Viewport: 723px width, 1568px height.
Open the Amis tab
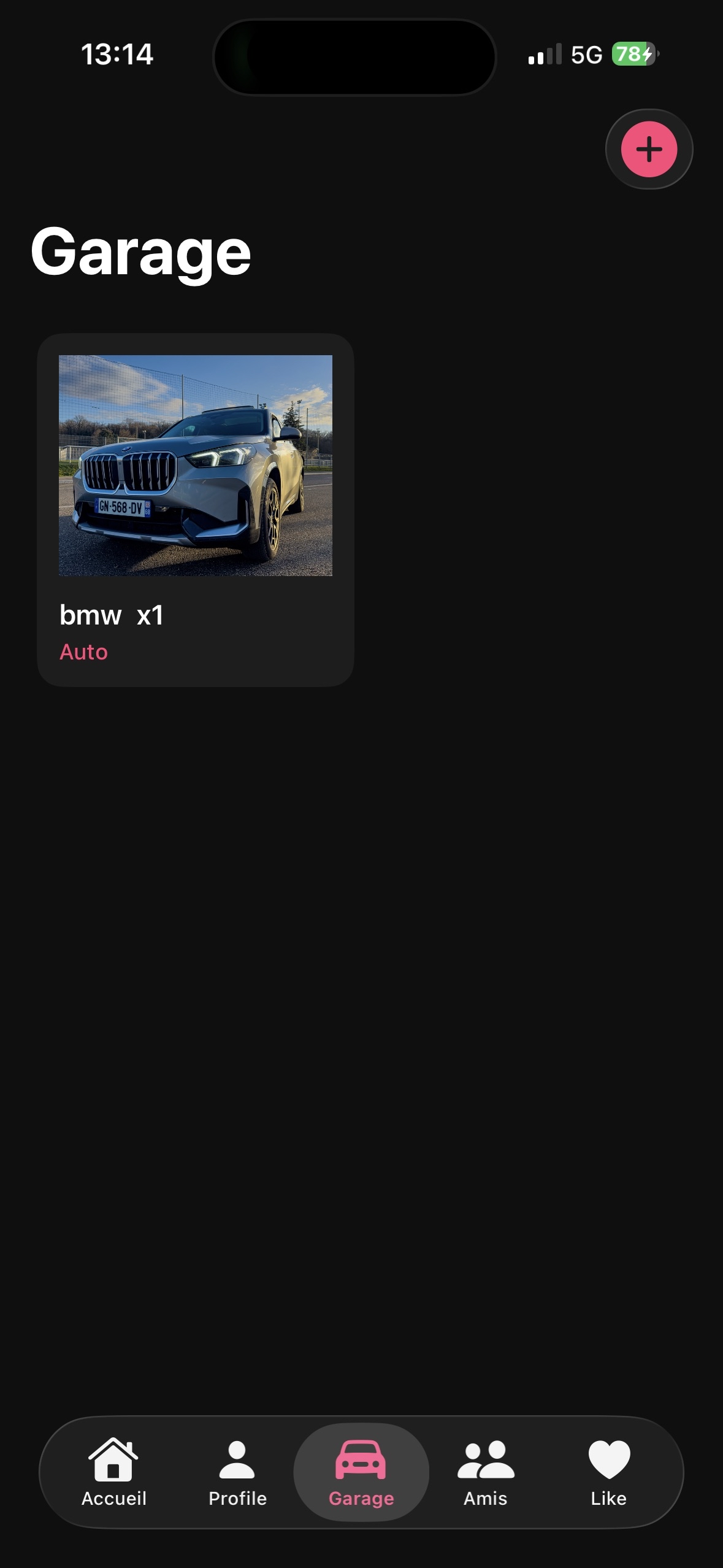[485, 1472]
